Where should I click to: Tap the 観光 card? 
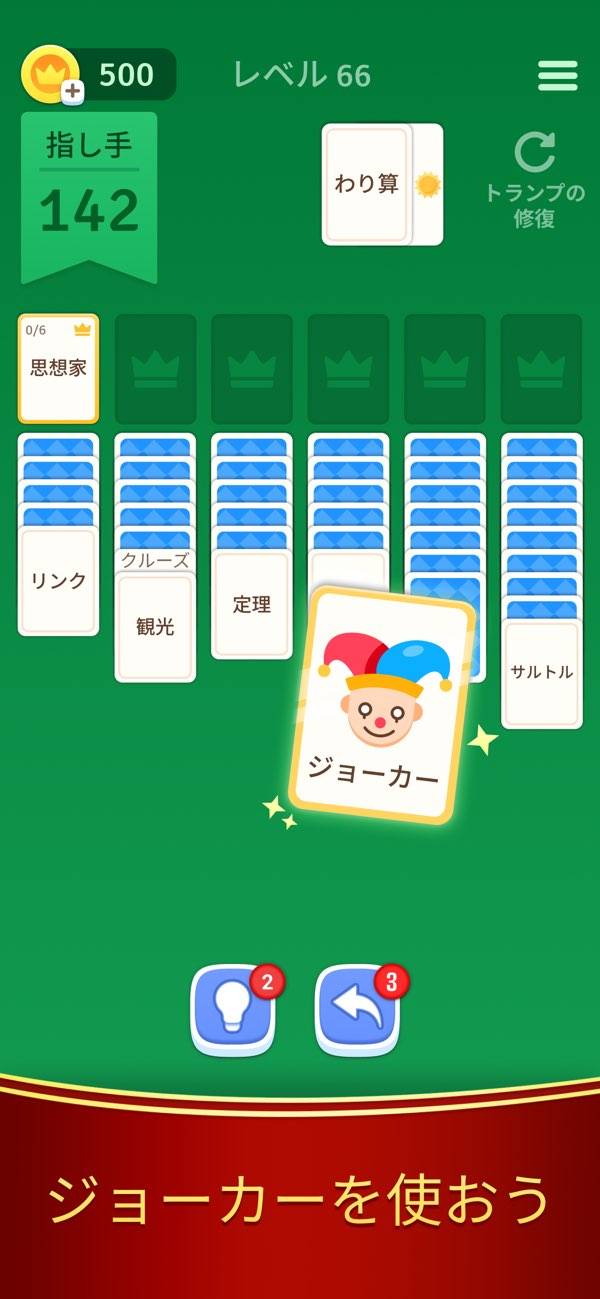coord(155,627)
